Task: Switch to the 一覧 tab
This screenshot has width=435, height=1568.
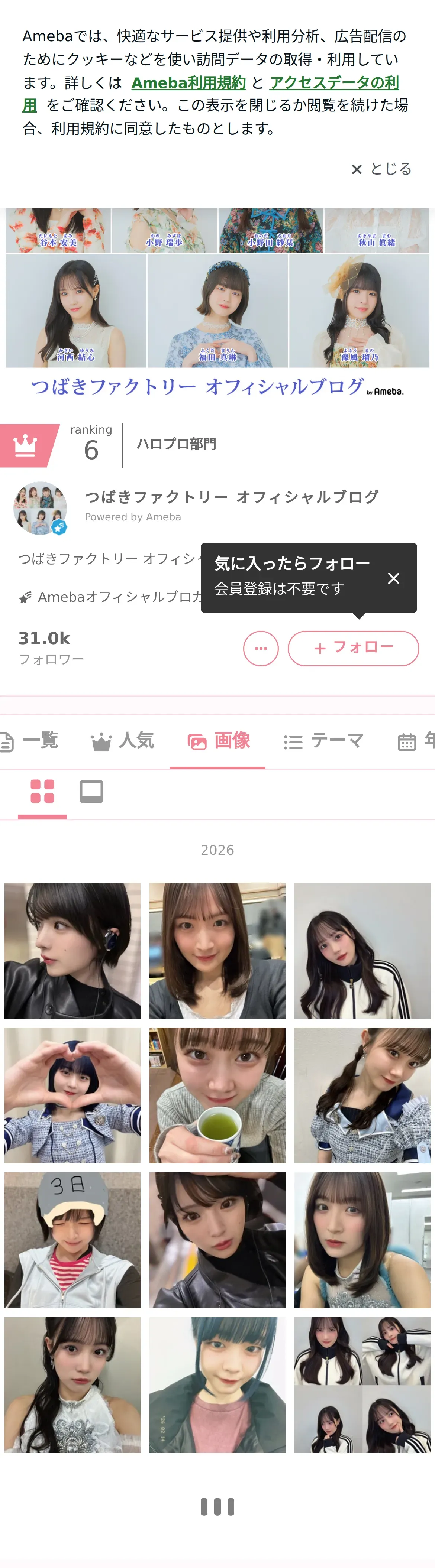Action: coord(30,741)
